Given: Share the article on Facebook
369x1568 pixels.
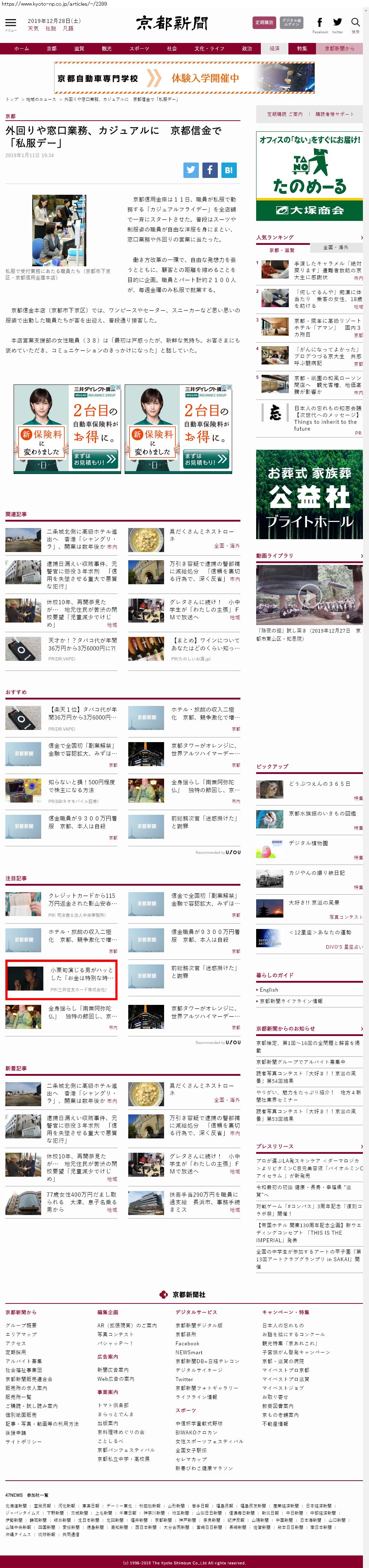Looking at the screenshot, I should 210,170.
